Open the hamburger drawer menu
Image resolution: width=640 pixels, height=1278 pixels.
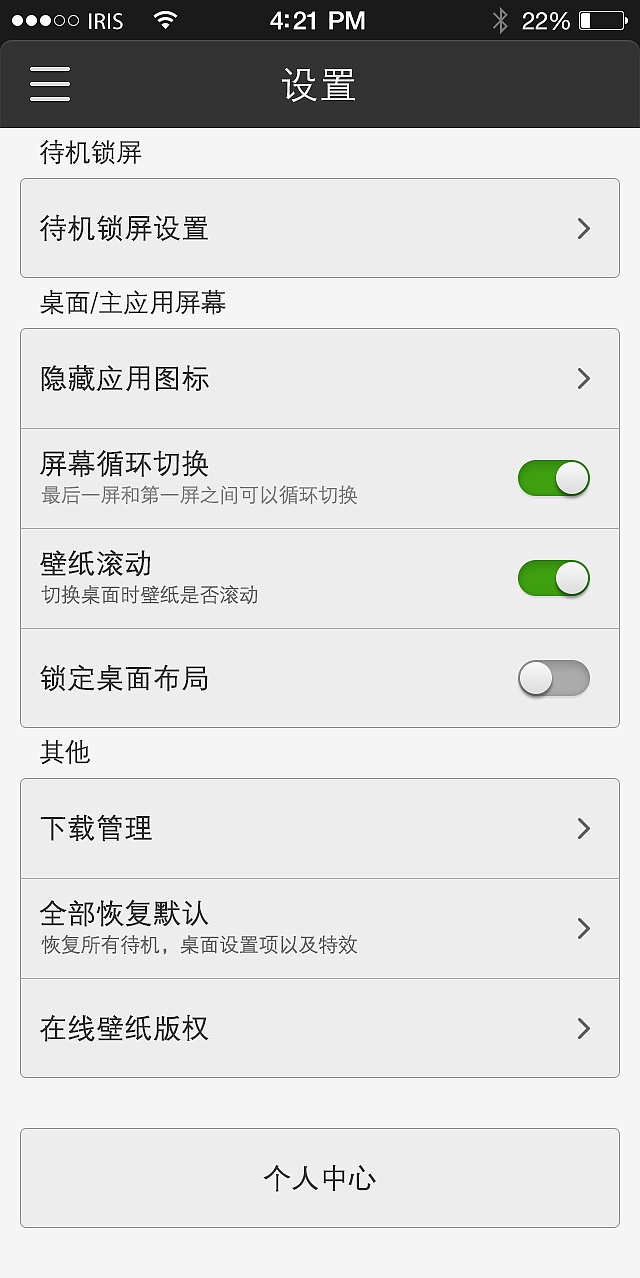coord(50,84)
